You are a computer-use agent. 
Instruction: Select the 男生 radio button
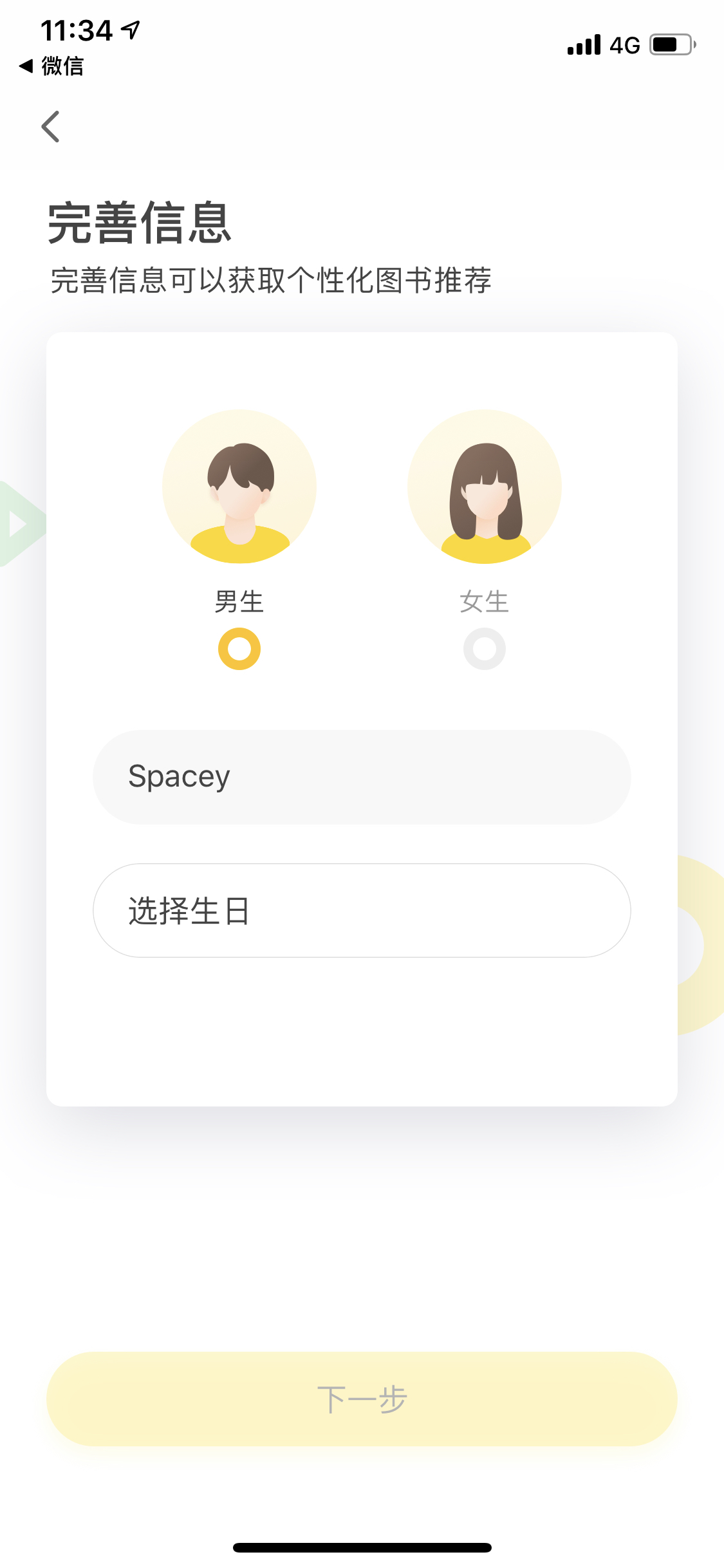[x=239, y=649]
